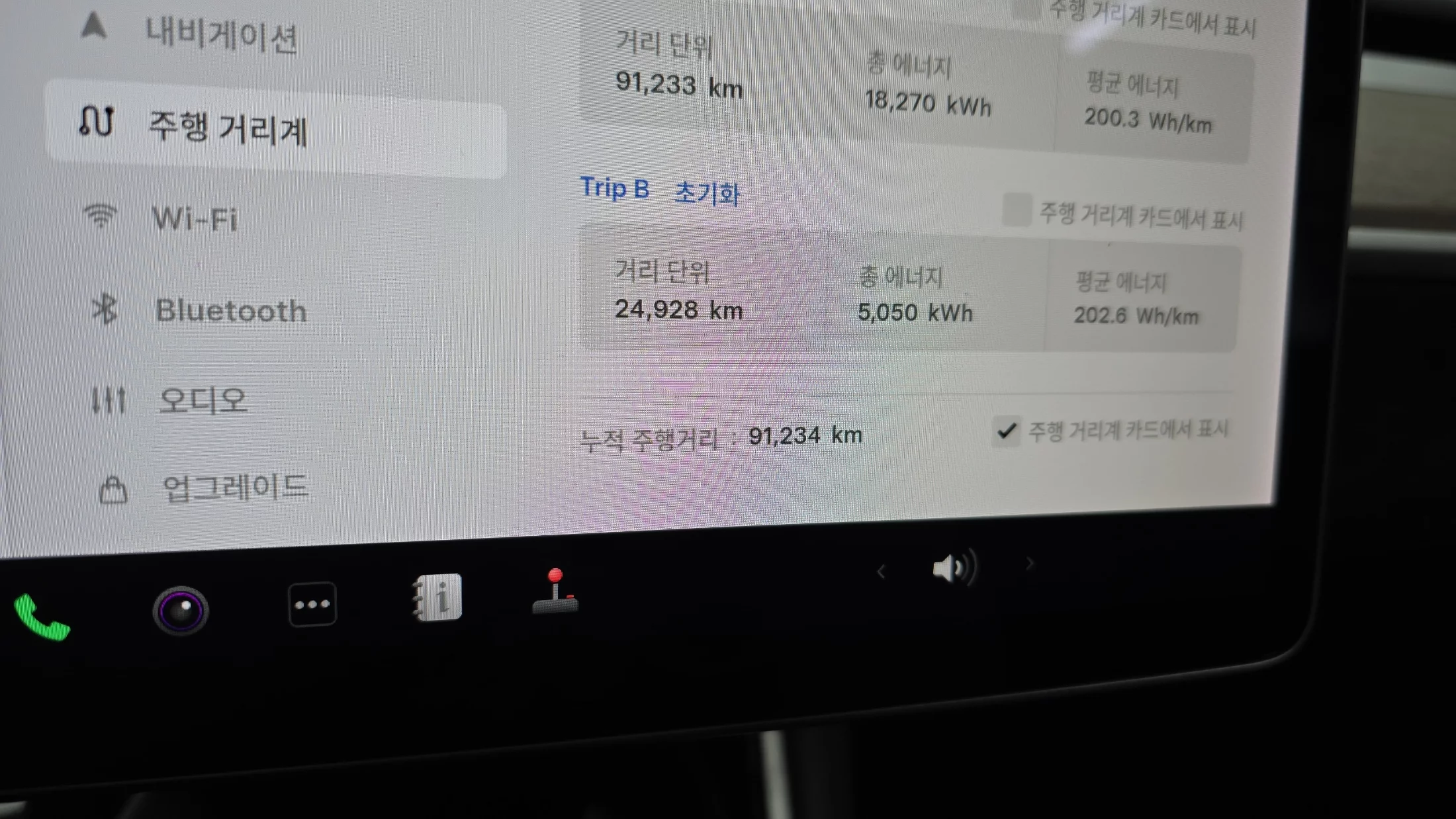Tap the speaker volume icon
1456x819 pixels.
[954, 568]
